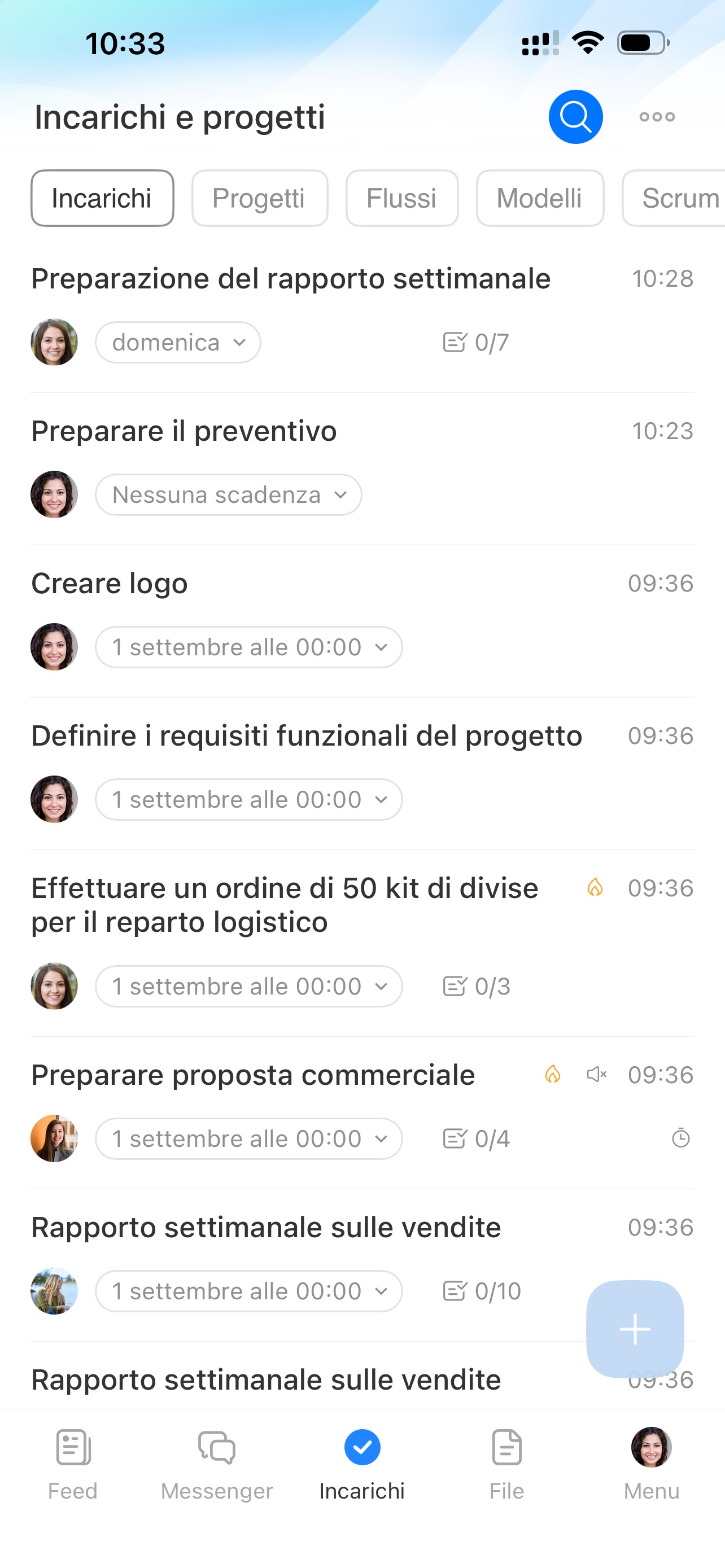Screen dimensions: 725x1568
Task: Expand the Nessuna scadenza deadline dropdown
Action: click(x=229, y=495)
